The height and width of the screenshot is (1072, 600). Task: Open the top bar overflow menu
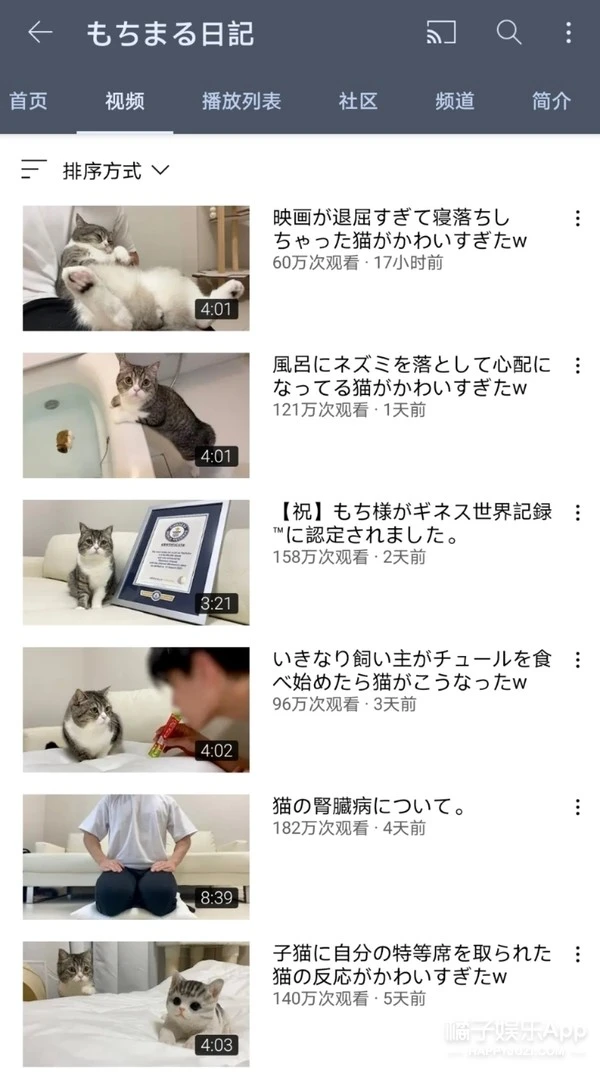tap(568, 33)
